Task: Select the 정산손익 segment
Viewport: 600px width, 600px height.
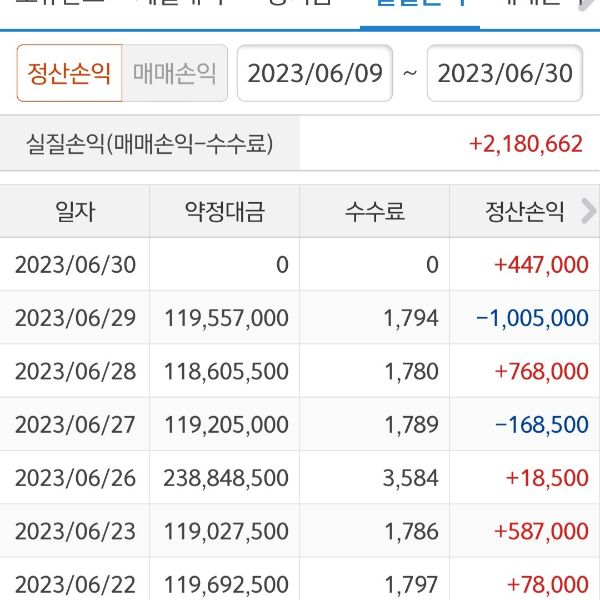Action: pos(69,74)
